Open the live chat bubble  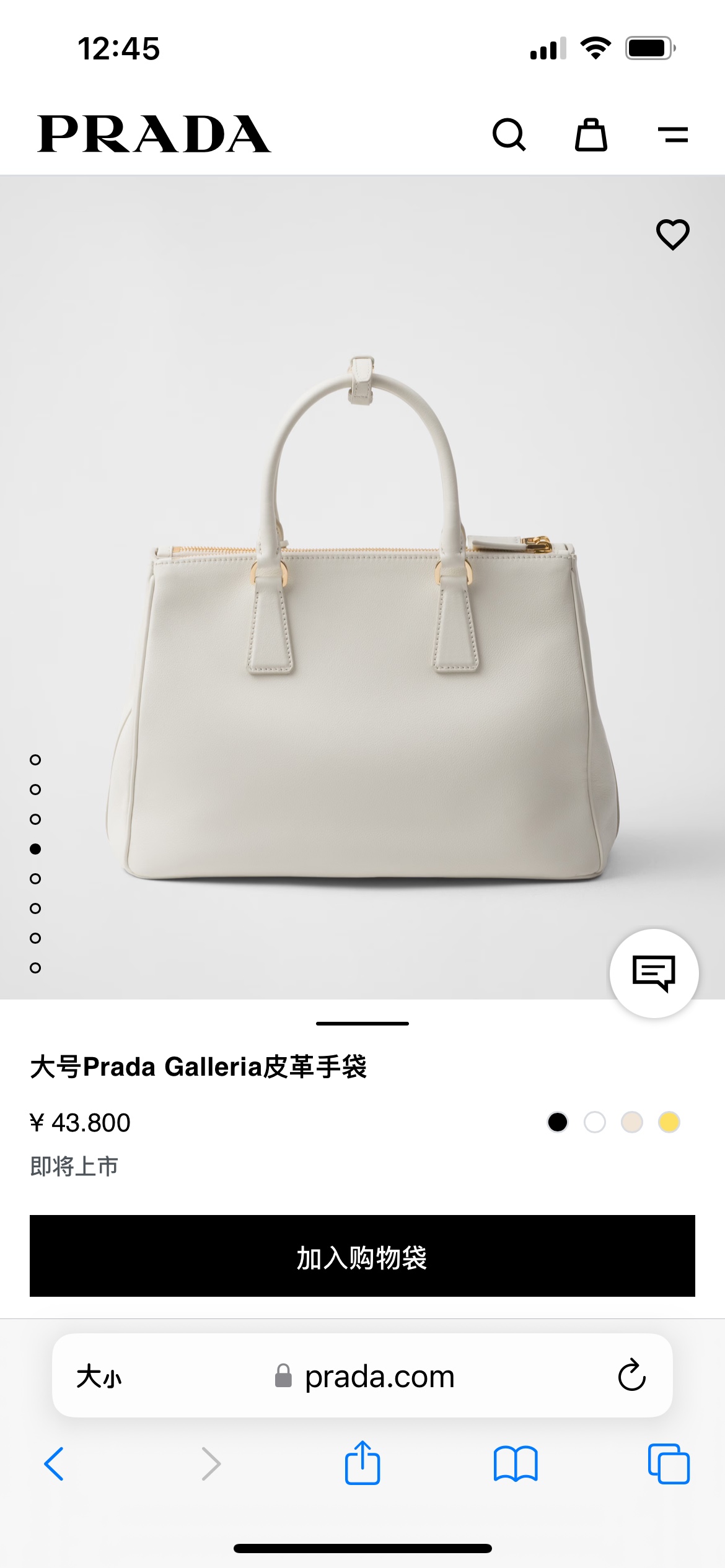pos(654,973)
